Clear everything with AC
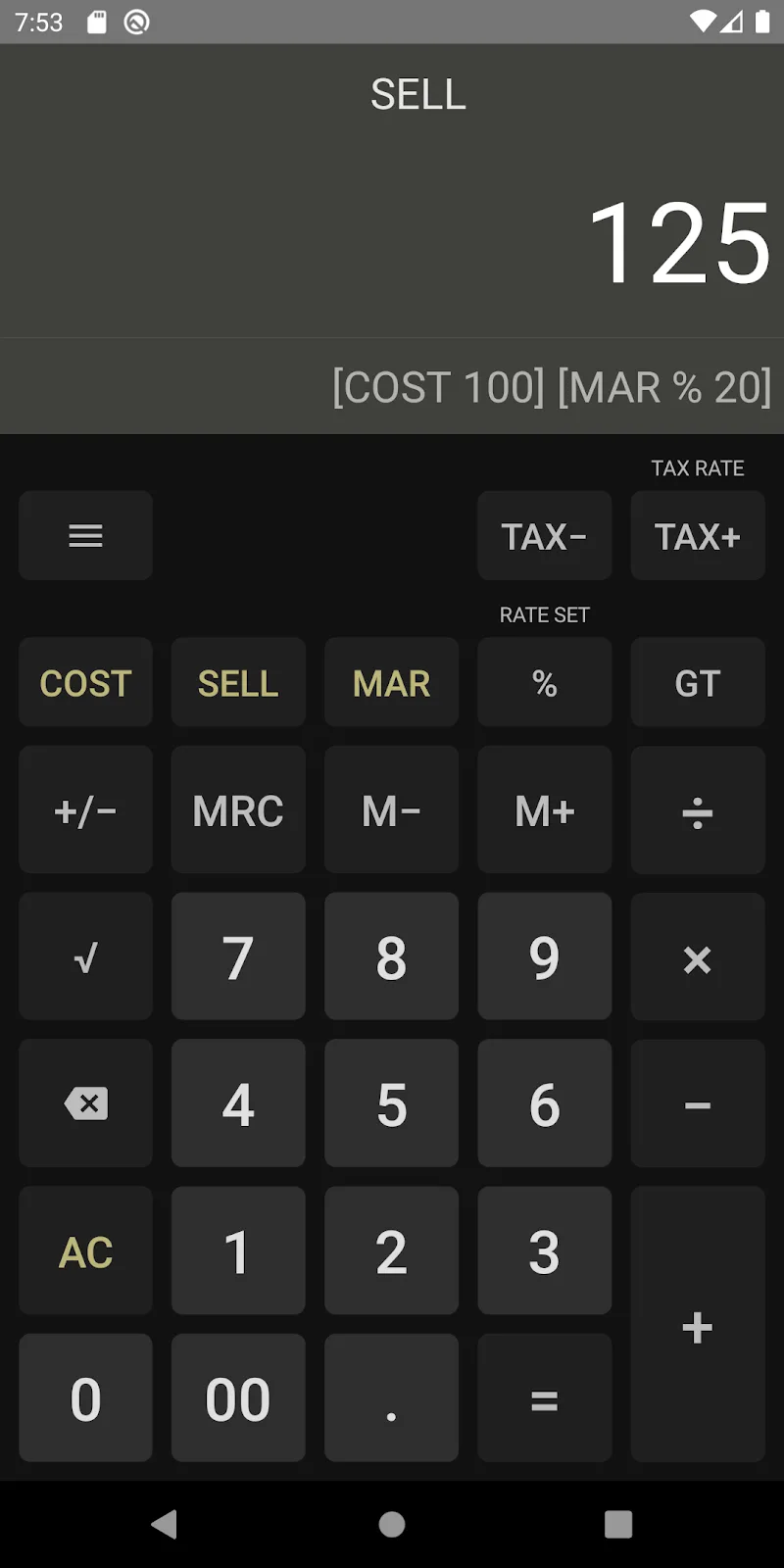Viewport: 784px width, 1568px height. coord(85,1250)
